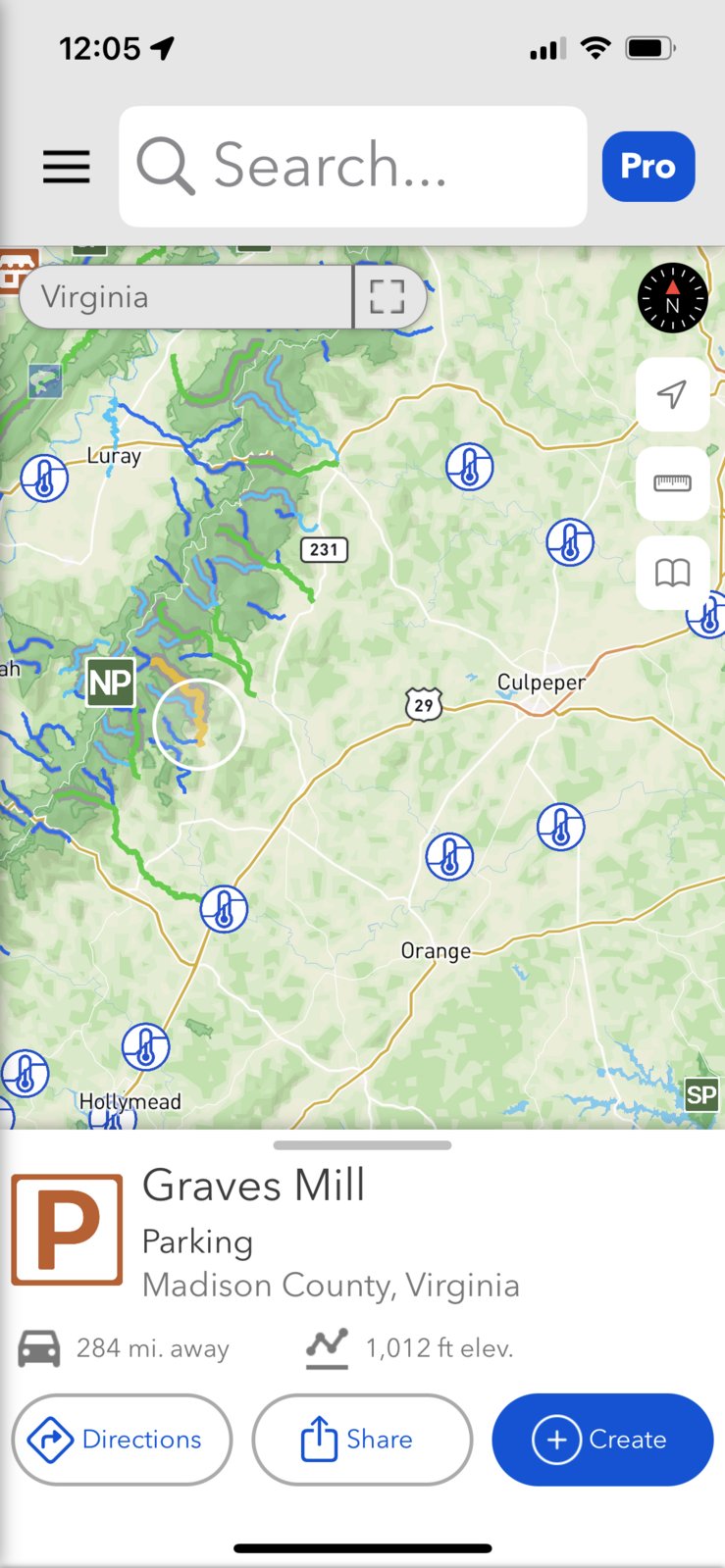Tap the temperature gauge marker near Luray

point(45,479)
